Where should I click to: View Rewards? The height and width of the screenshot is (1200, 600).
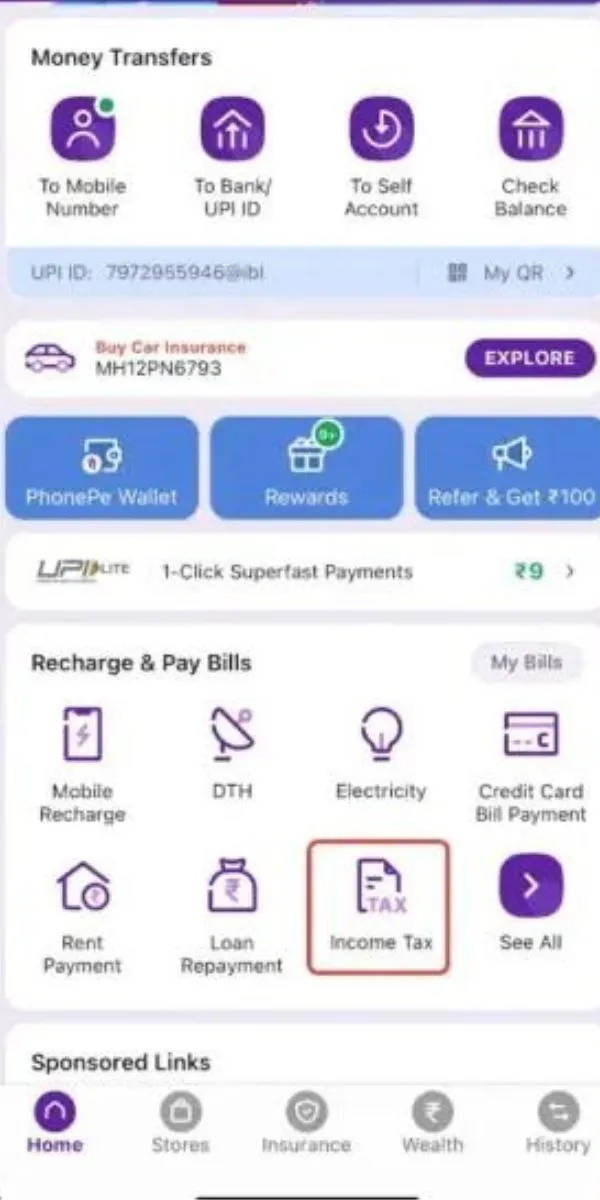coord(306,468)
